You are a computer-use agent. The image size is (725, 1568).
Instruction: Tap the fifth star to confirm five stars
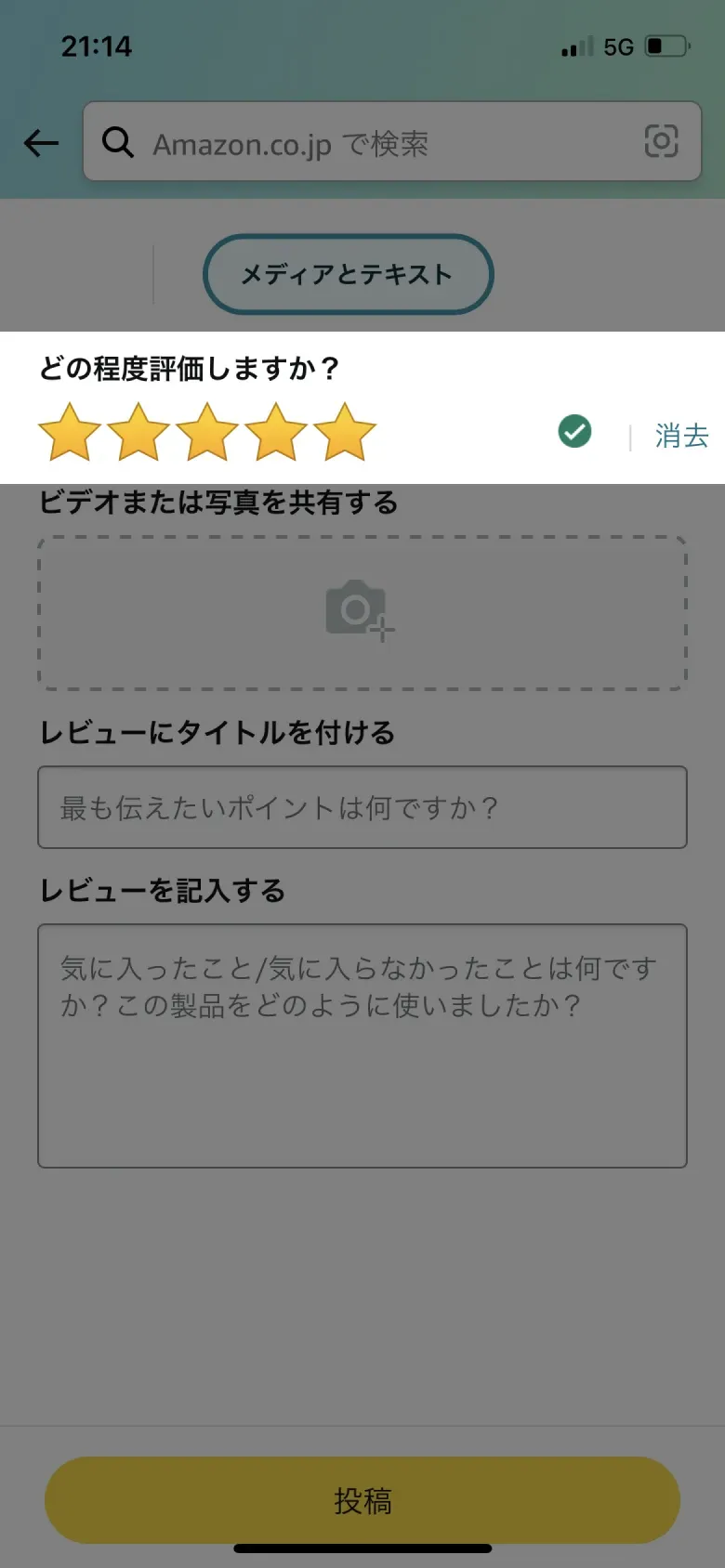point(342,430)
